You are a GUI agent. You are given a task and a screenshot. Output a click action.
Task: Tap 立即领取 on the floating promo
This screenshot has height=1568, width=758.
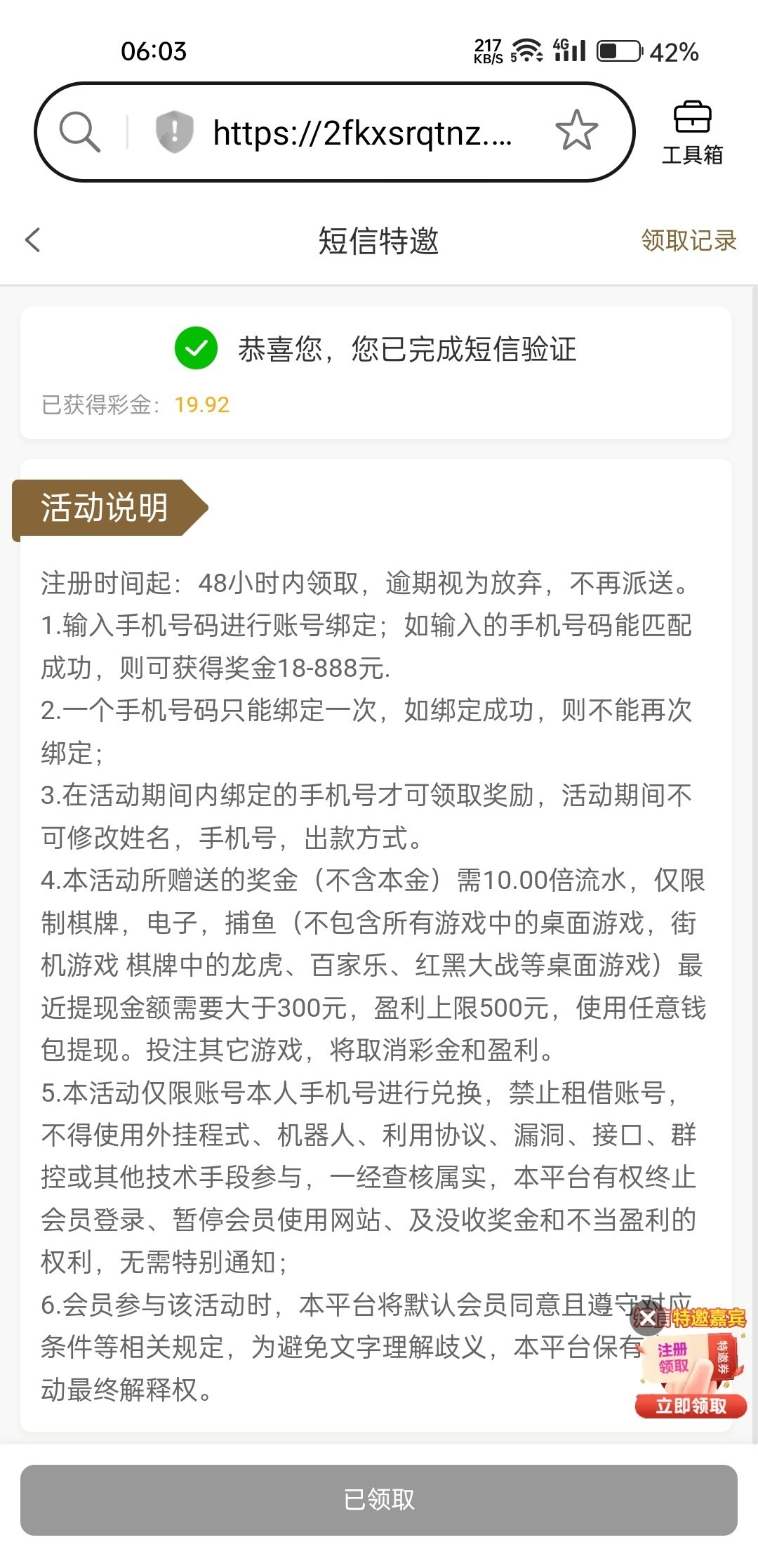tap(691, 1406)
